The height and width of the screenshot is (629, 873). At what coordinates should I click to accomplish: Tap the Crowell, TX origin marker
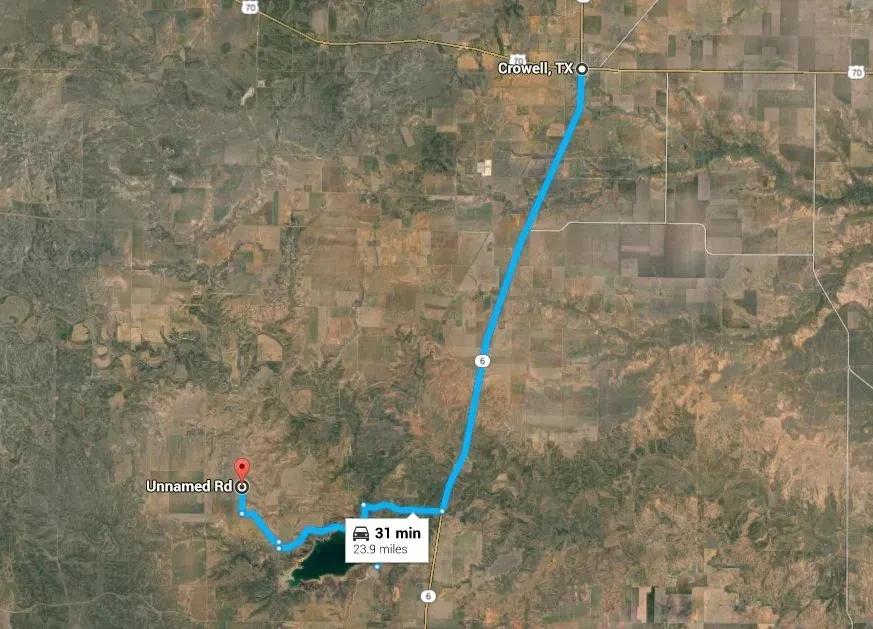point(582,69)
